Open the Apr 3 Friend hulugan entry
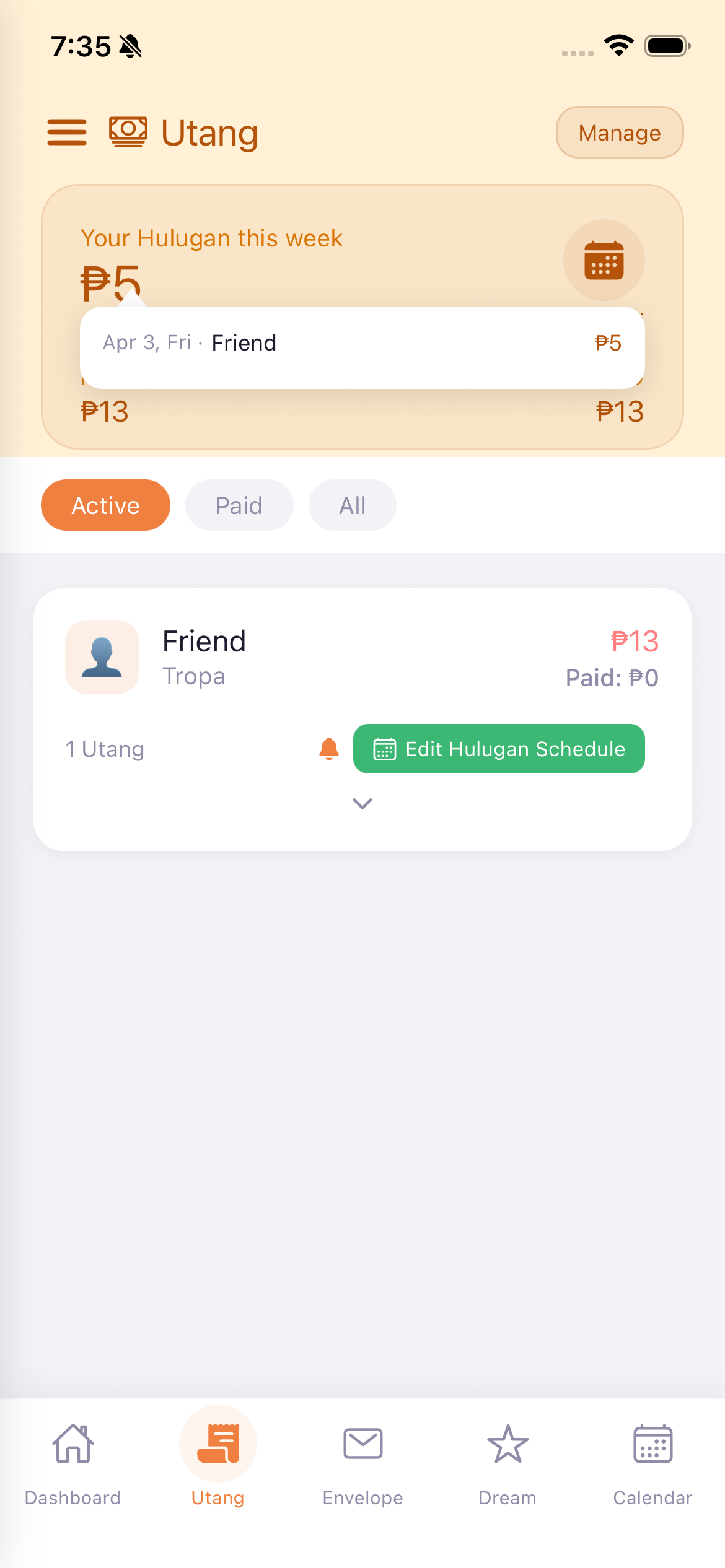 pyautogui.click(x=362, y=343)
